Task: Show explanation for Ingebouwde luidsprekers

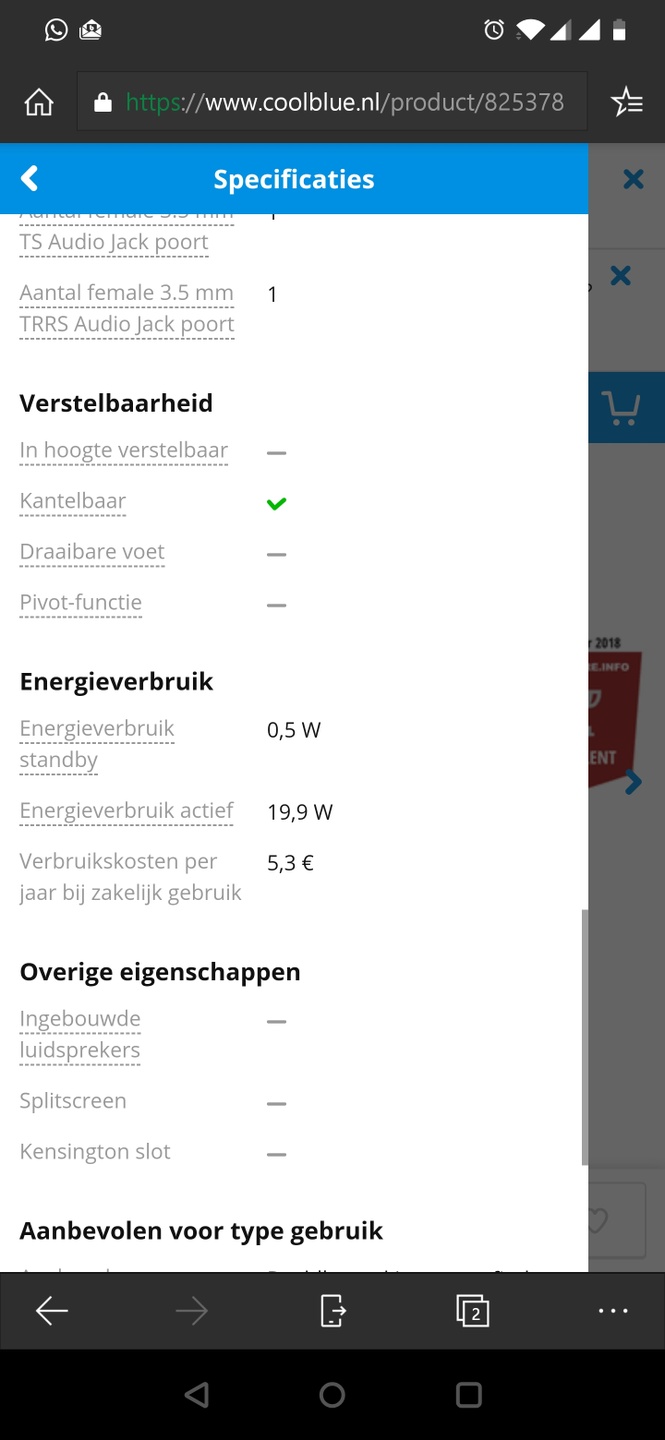Action: (x=80, y=1035)
